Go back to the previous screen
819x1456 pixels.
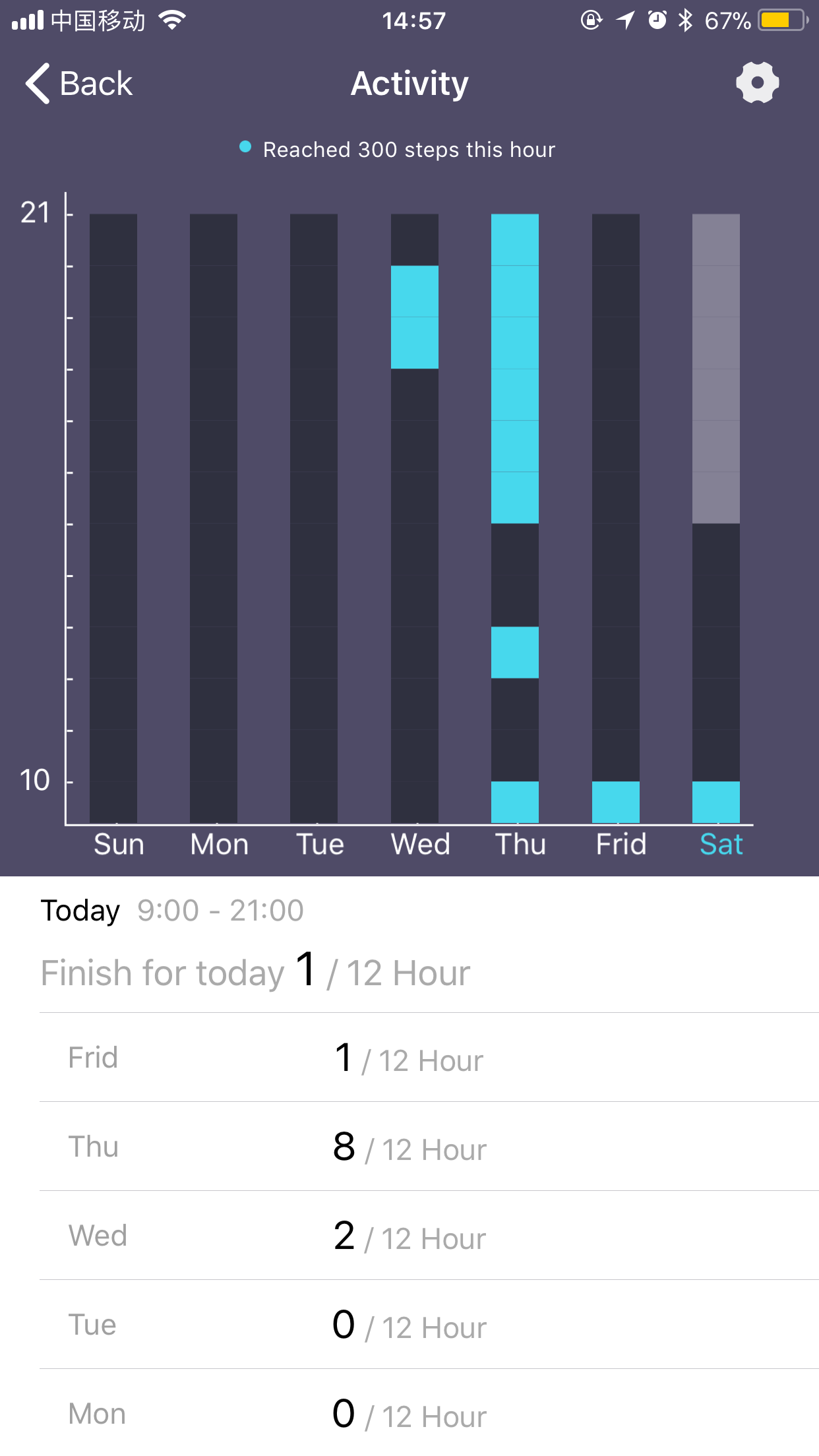pyautogui.click(x=78, y=84)
